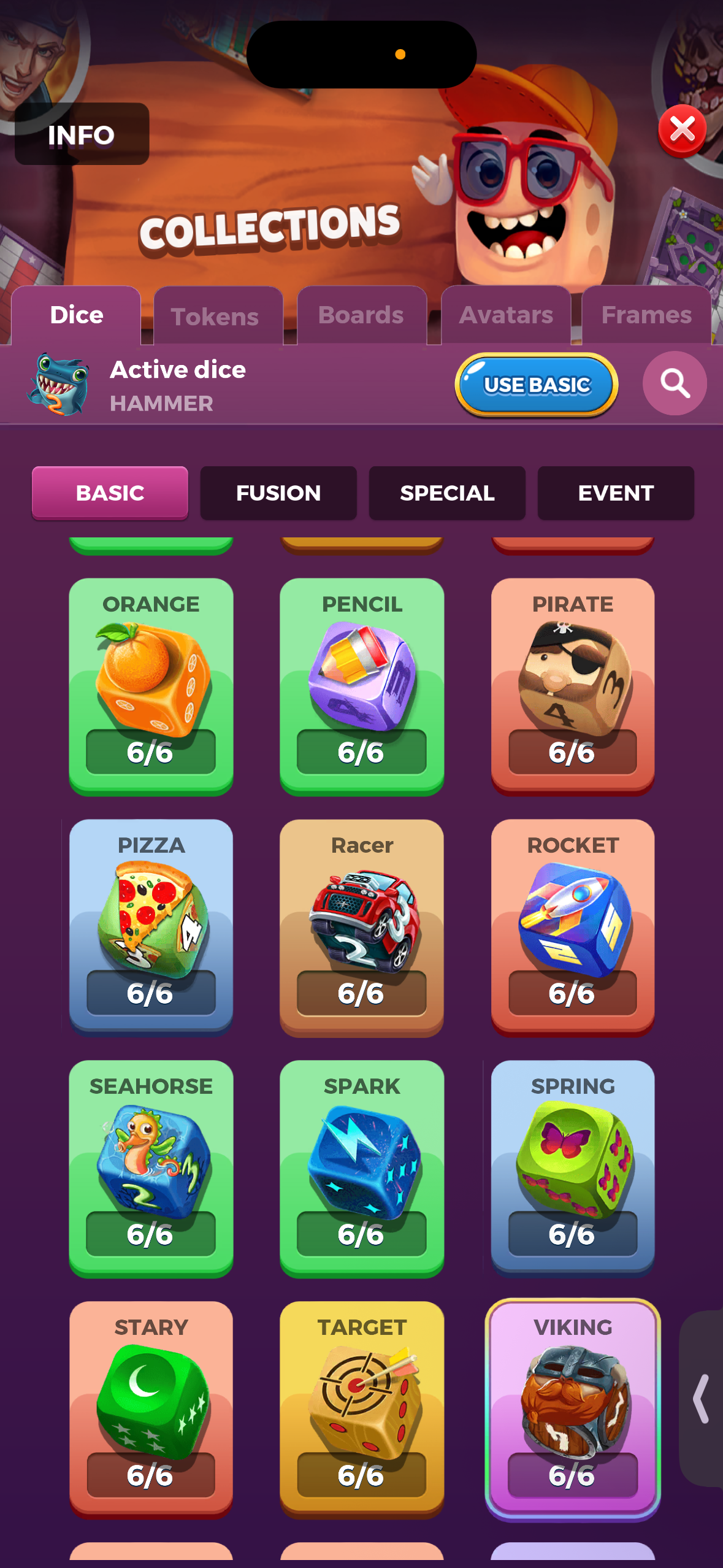Viewport: 723px width, 1568px height.
Task: Tap the USE BASIC button
Action: [536, 385]
